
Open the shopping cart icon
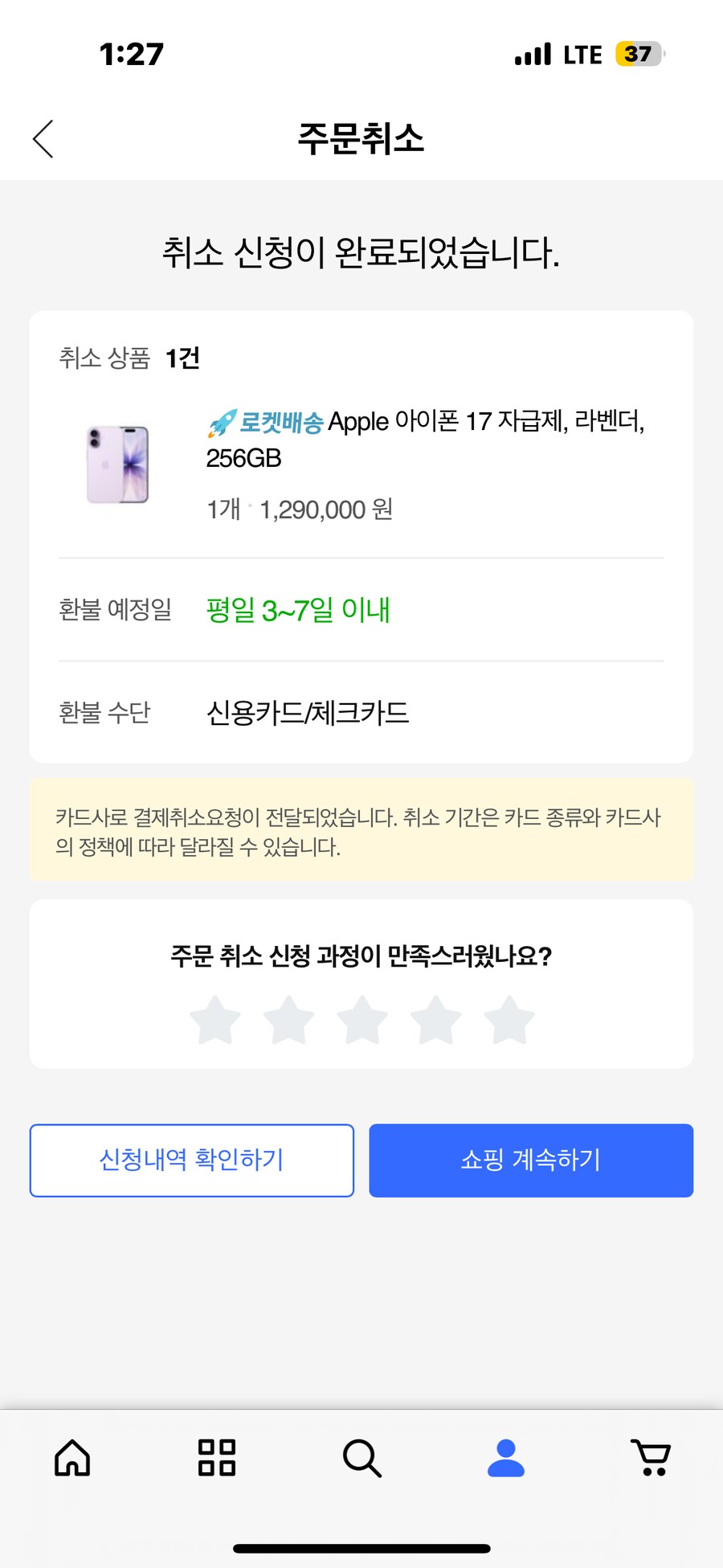click(x=651, y=1459)
